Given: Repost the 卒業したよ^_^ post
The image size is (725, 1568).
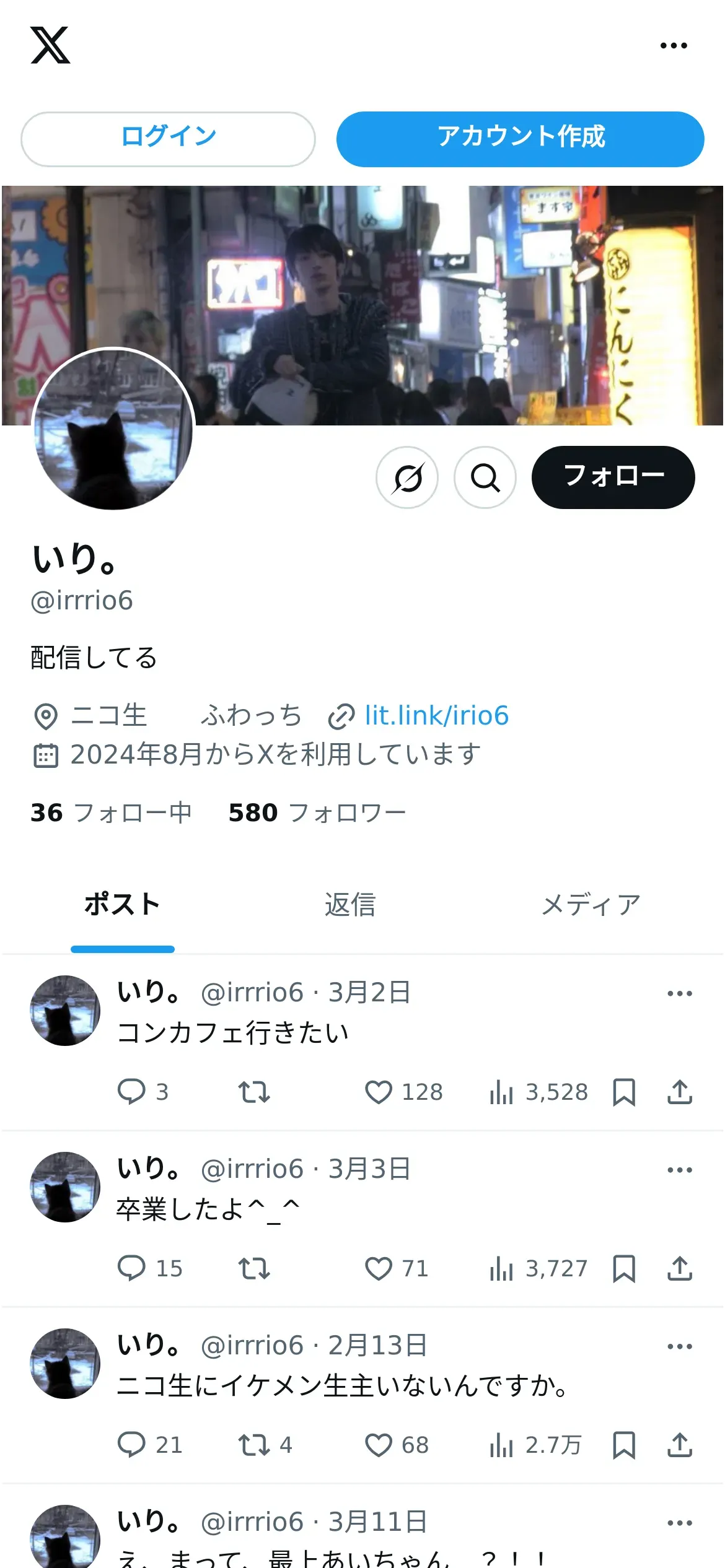Looking at the screenshot, I should 254,1268.
